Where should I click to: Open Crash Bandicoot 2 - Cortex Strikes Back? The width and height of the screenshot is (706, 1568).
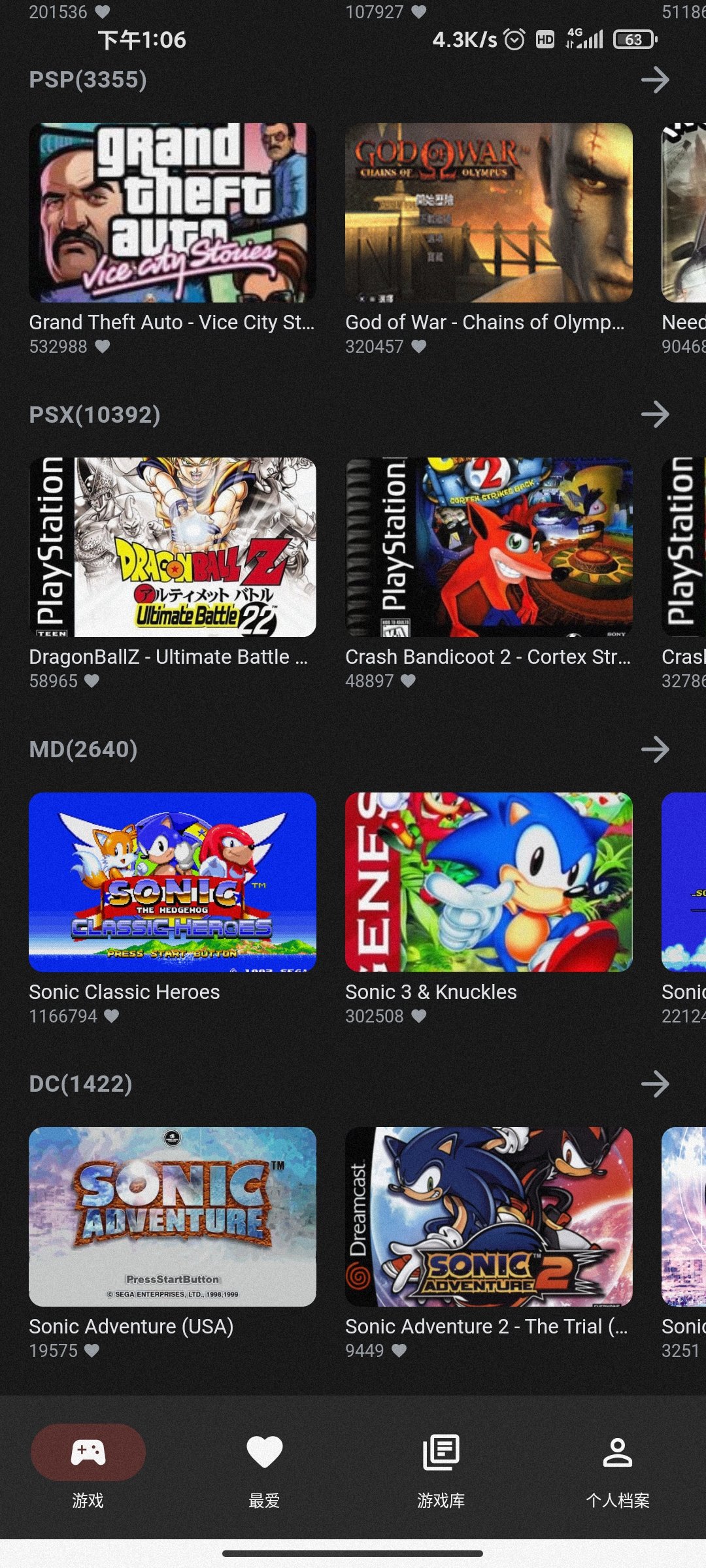pos(488,547)
